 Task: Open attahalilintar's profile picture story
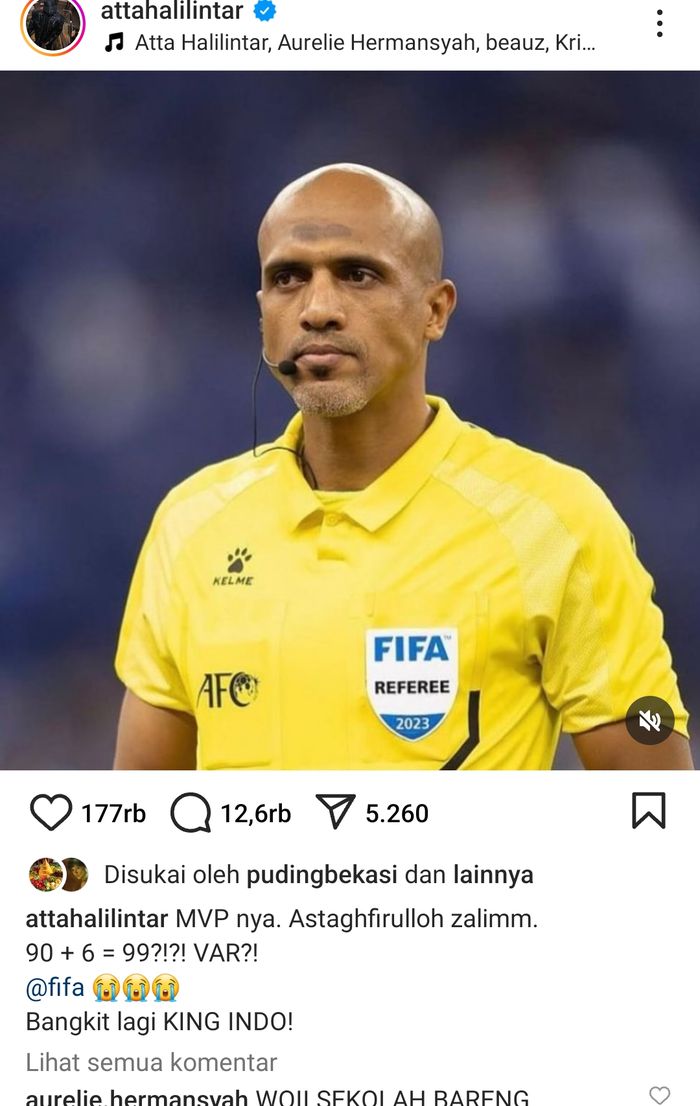coord(53,24)
